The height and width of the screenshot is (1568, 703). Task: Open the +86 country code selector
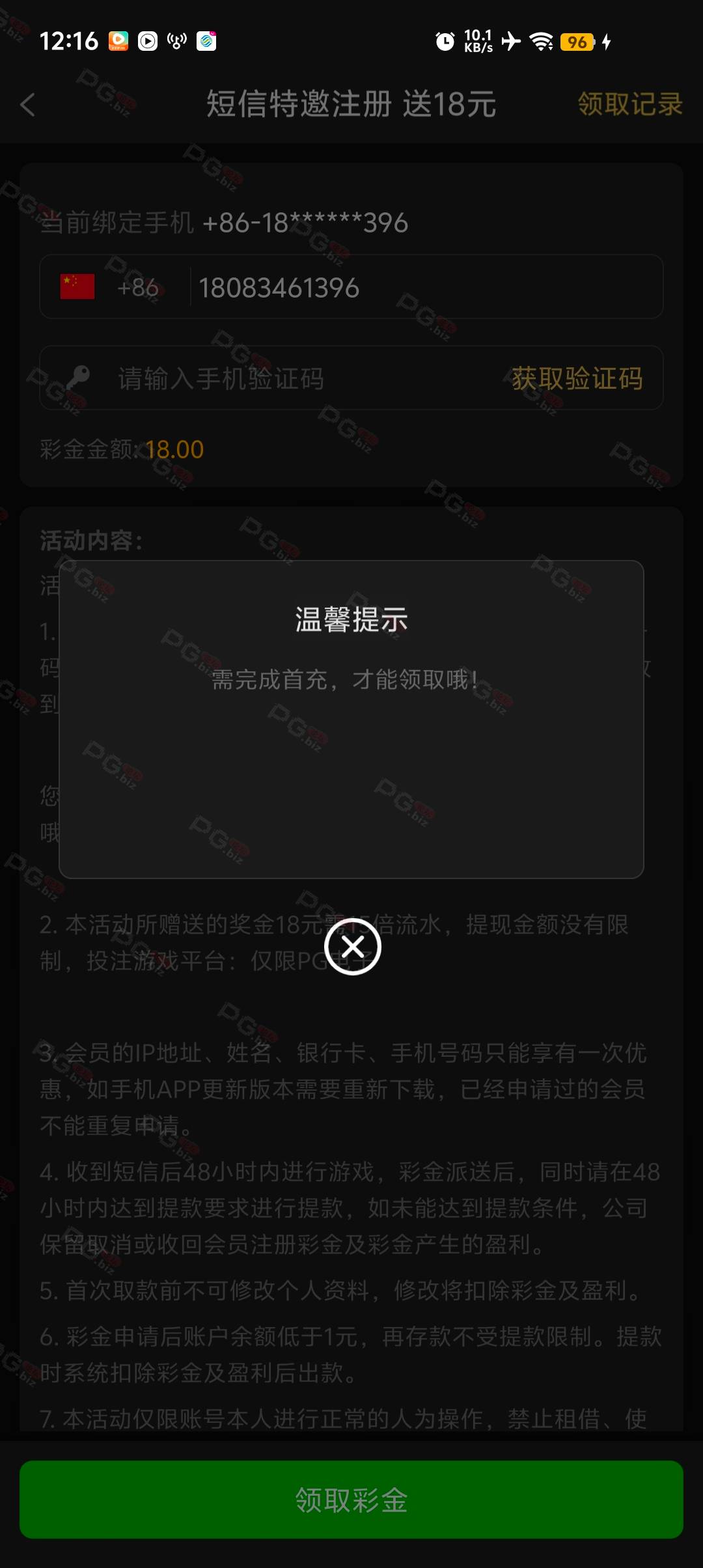point(111,287)
